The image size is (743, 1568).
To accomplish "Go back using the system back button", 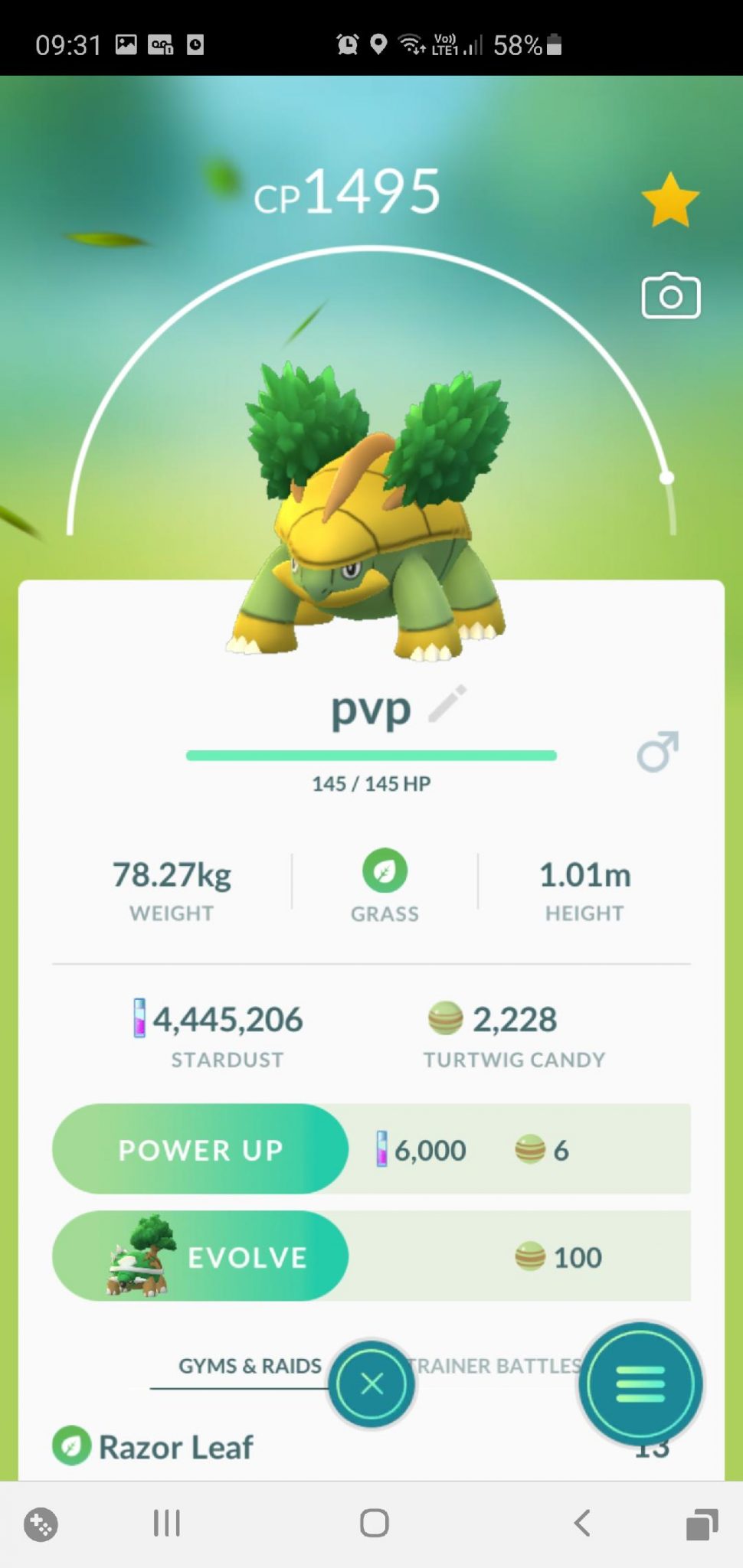I will click(582, 1523).
